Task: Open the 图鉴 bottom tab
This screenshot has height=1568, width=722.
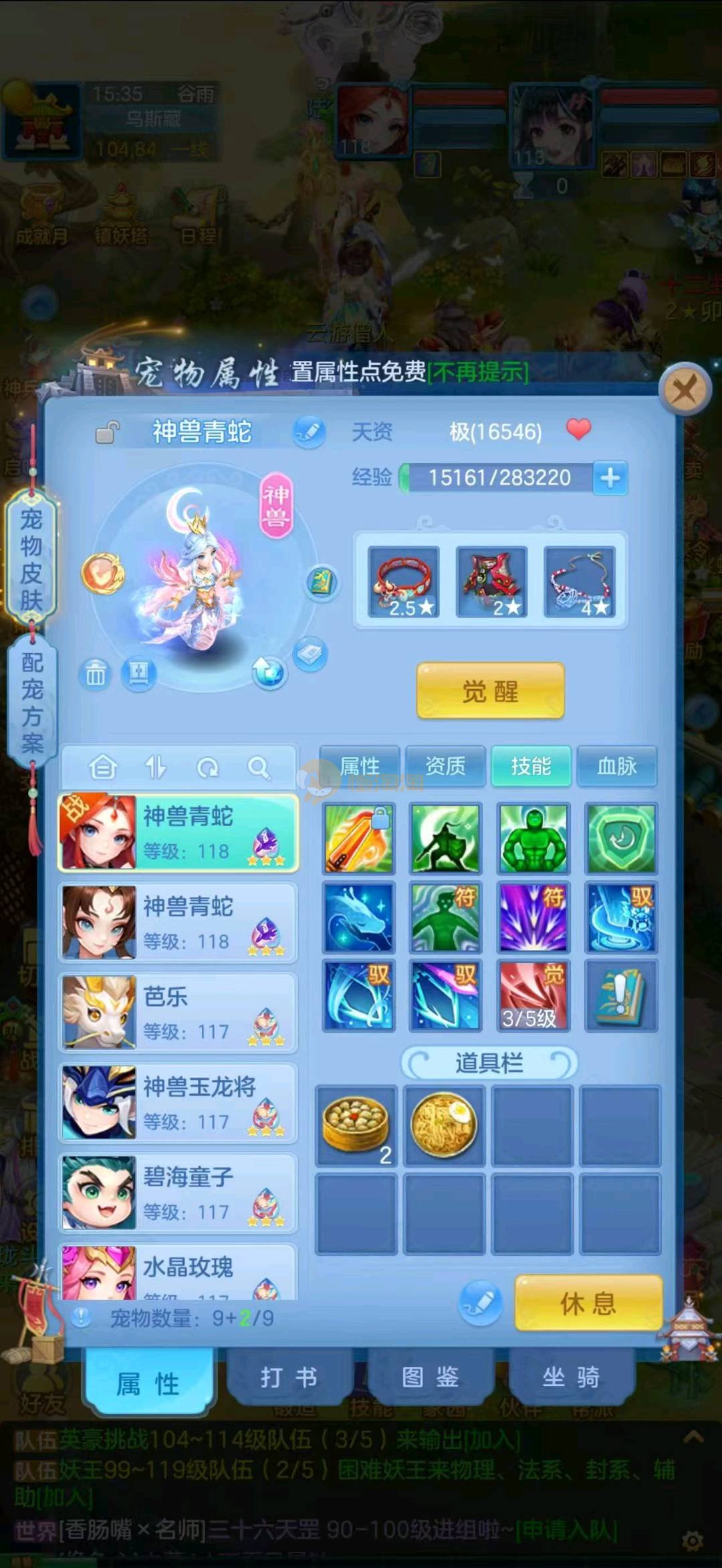Action: point(430,1378)
